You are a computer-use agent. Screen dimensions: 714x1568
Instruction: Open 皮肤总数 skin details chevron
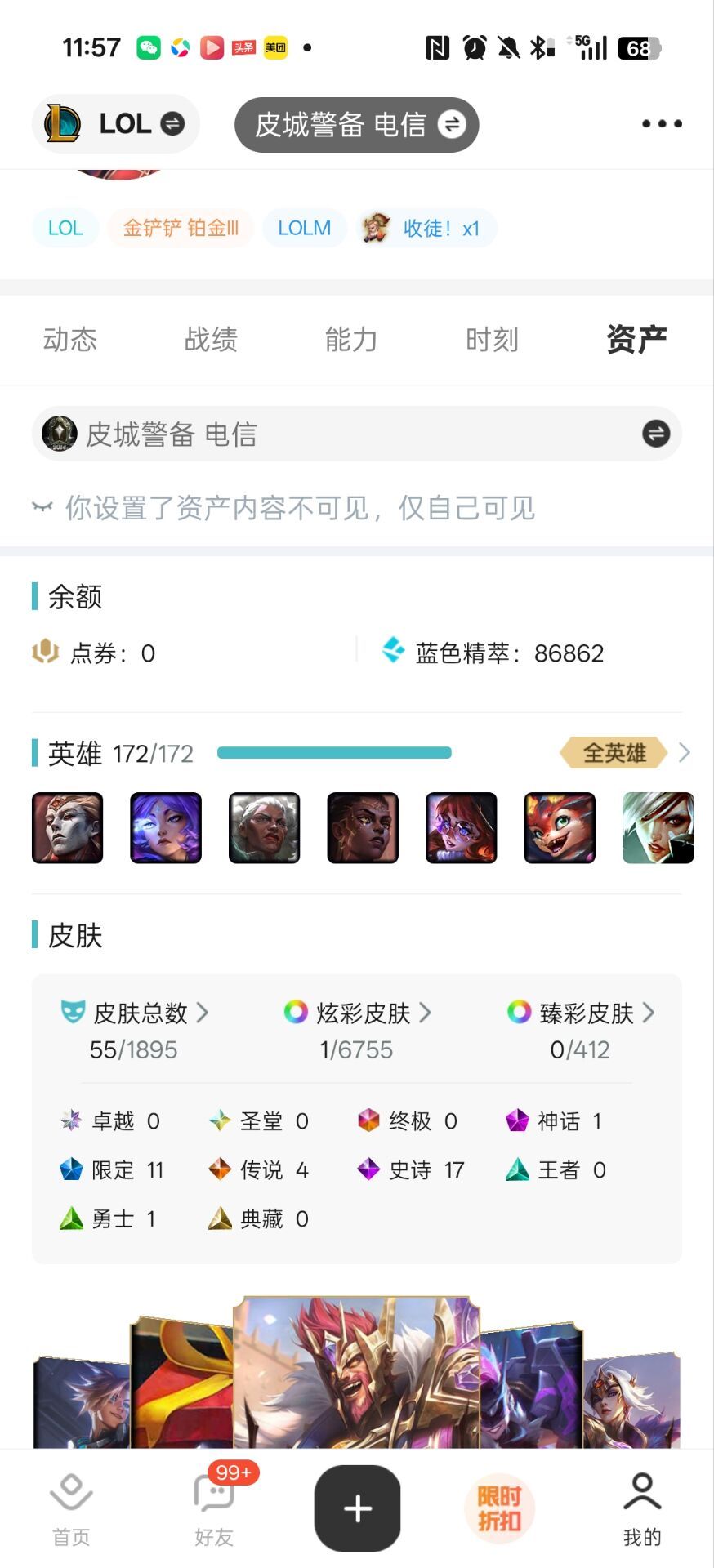(202, 1013)
